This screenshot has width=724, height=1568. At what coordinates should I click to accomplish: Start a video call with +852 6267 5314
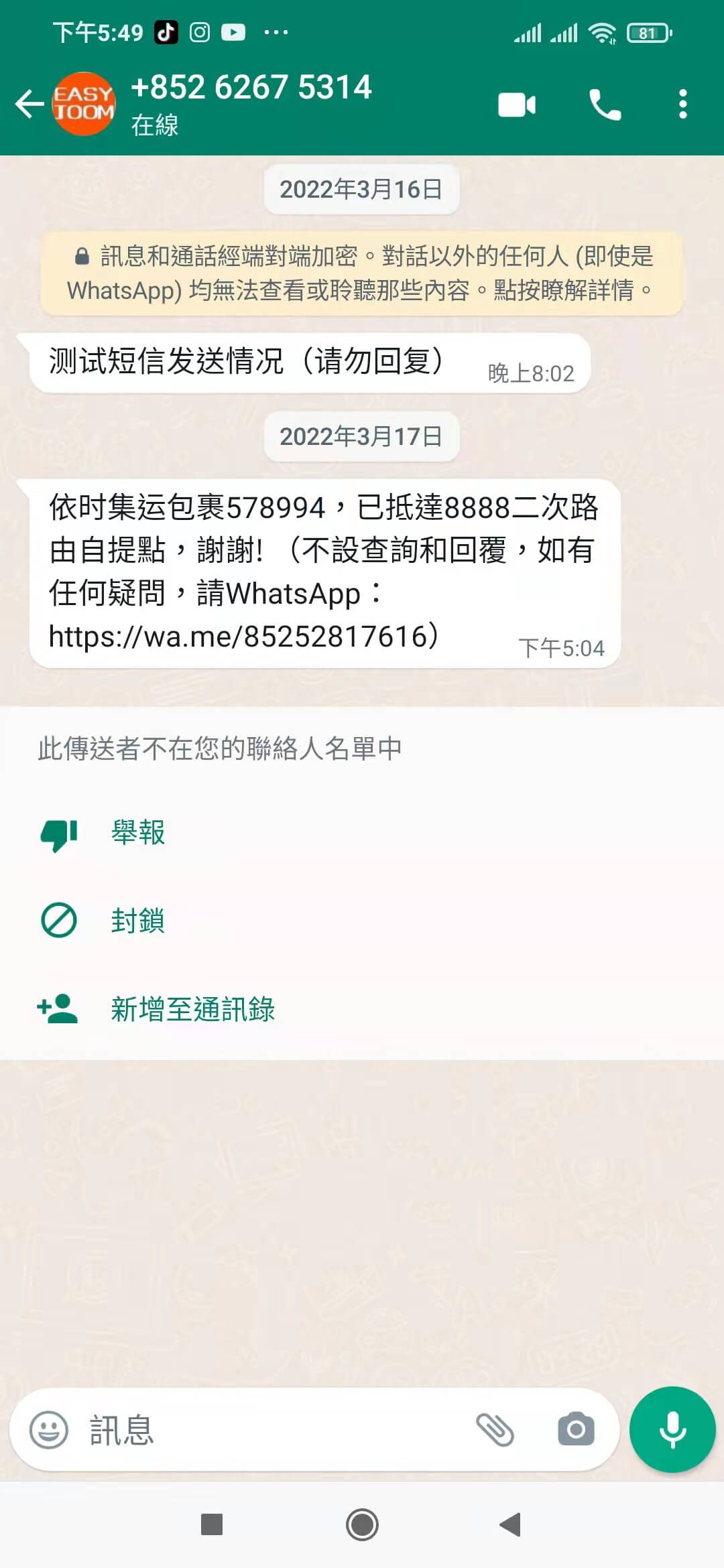[x=517, y=105]
